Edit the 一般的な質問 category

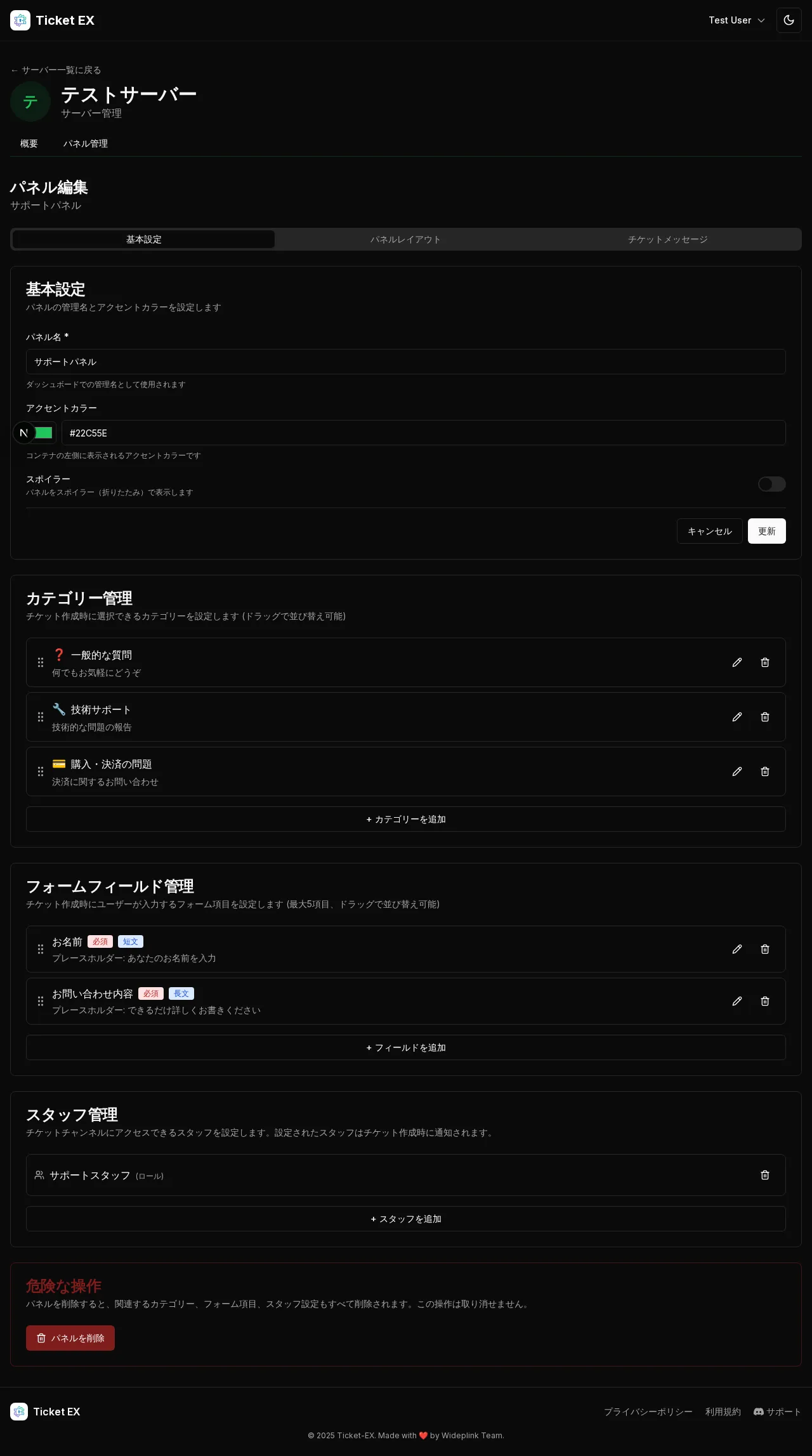click(737, 662)
